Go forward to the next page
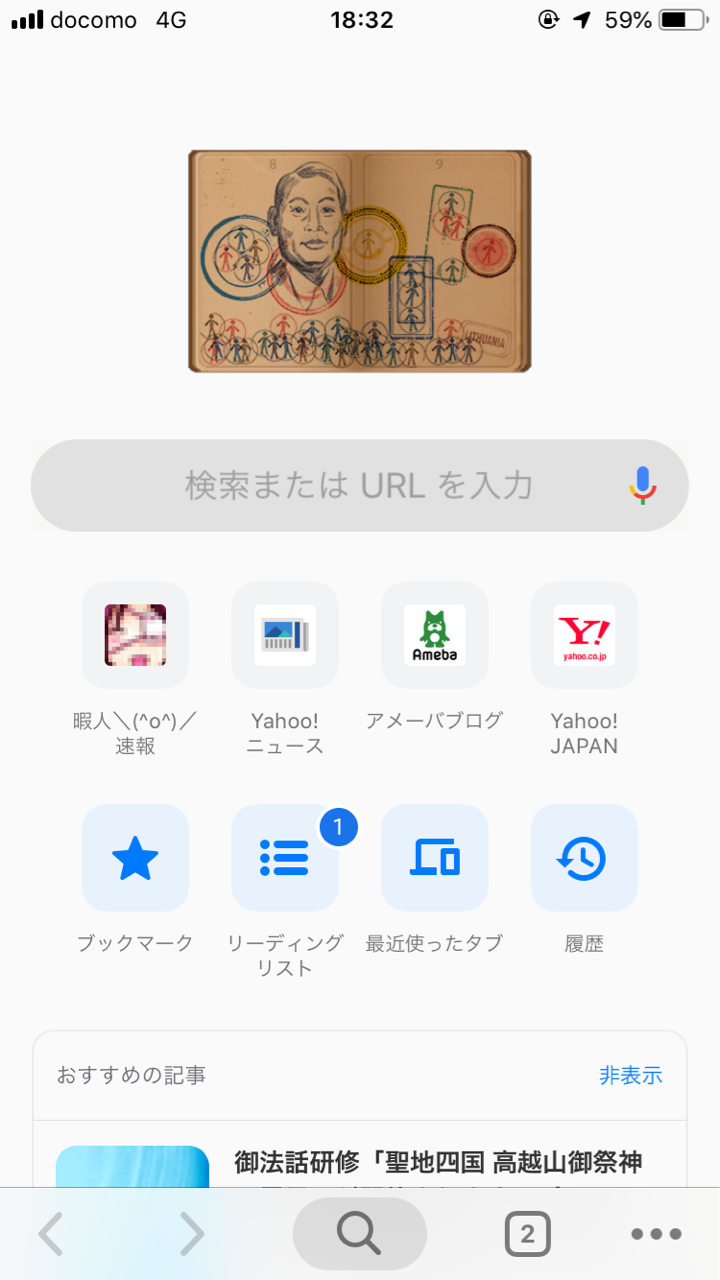 pyautogui.click(x=191, y=1235)
